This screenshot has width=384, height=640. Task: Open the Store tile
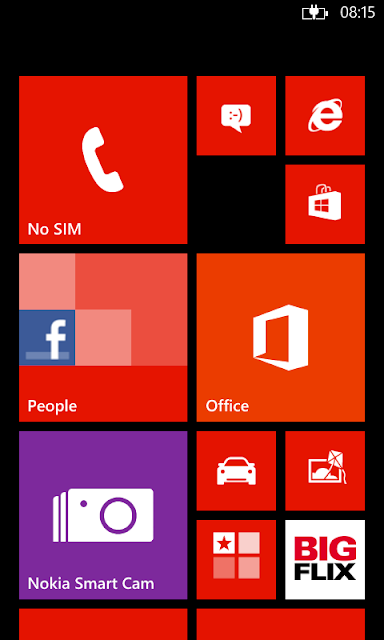tap(325, 204)
